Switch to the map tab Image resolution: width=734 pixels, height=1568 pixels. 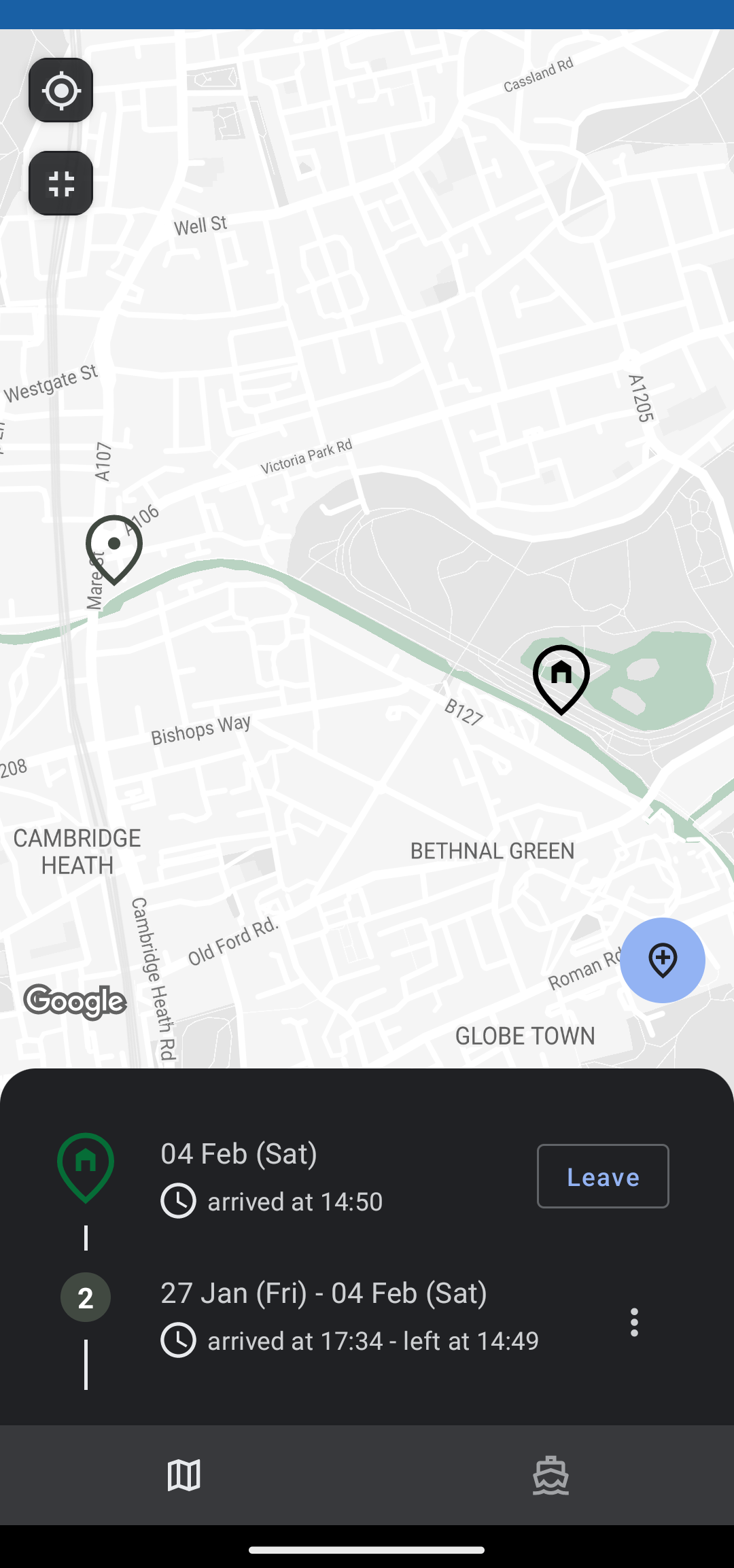(183, 1476)
